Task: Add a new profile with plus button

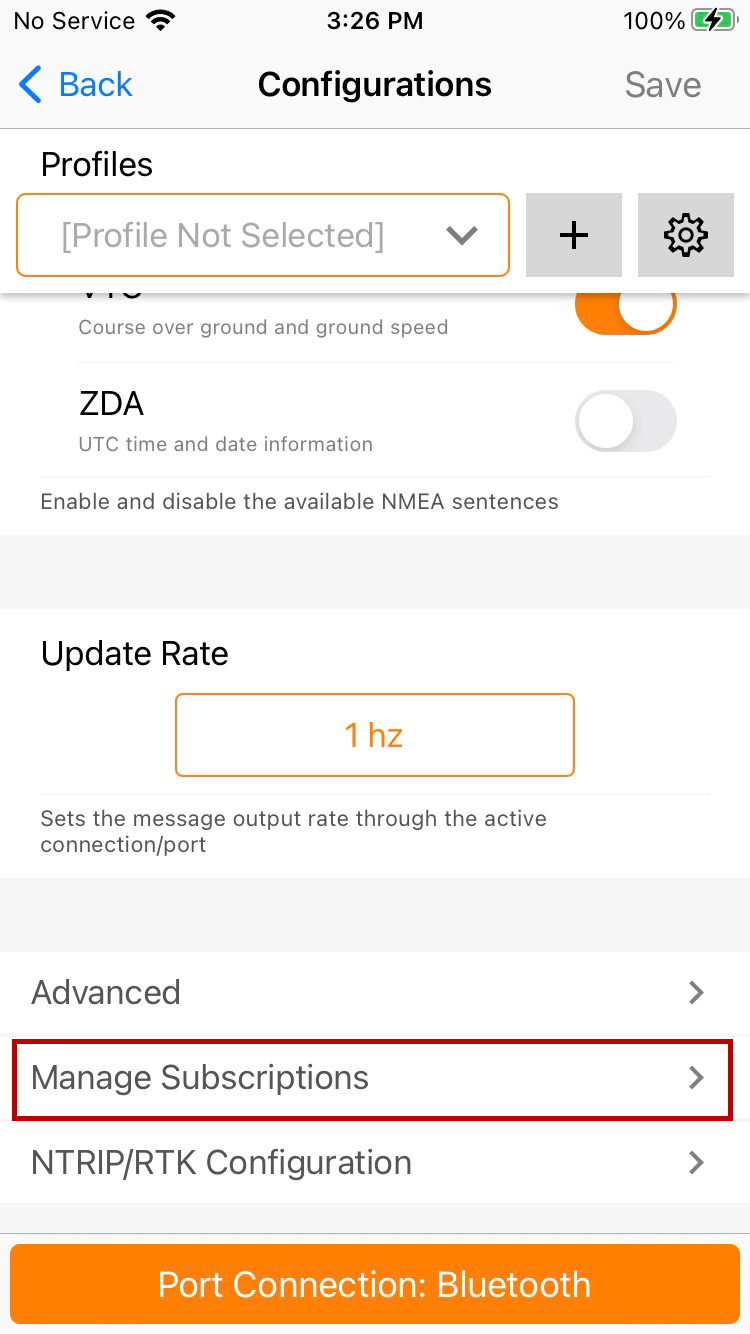Action: [574, 236]
